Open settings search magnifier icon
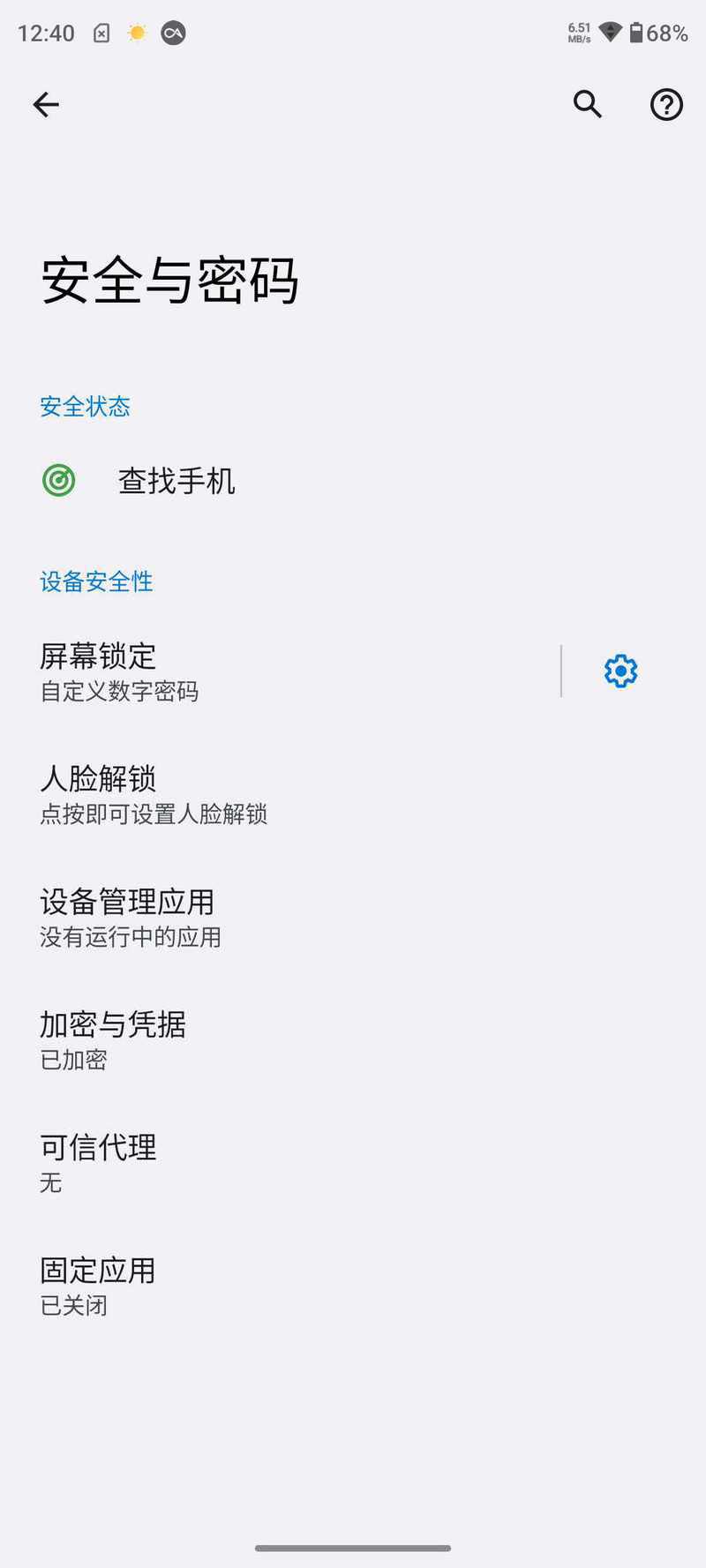 588,104
